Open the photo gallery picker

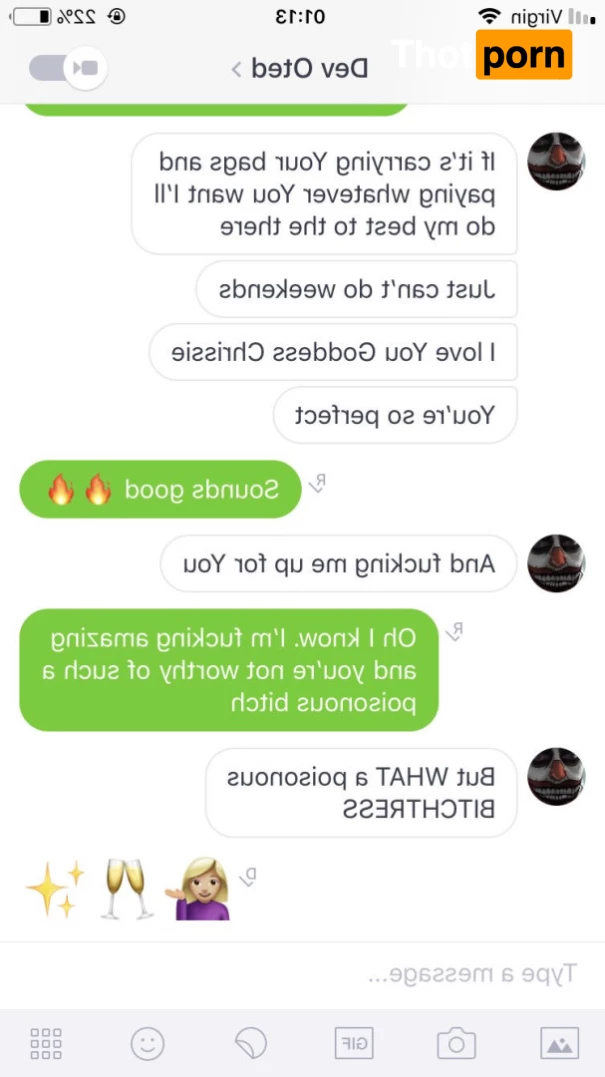click(559, 1043)
